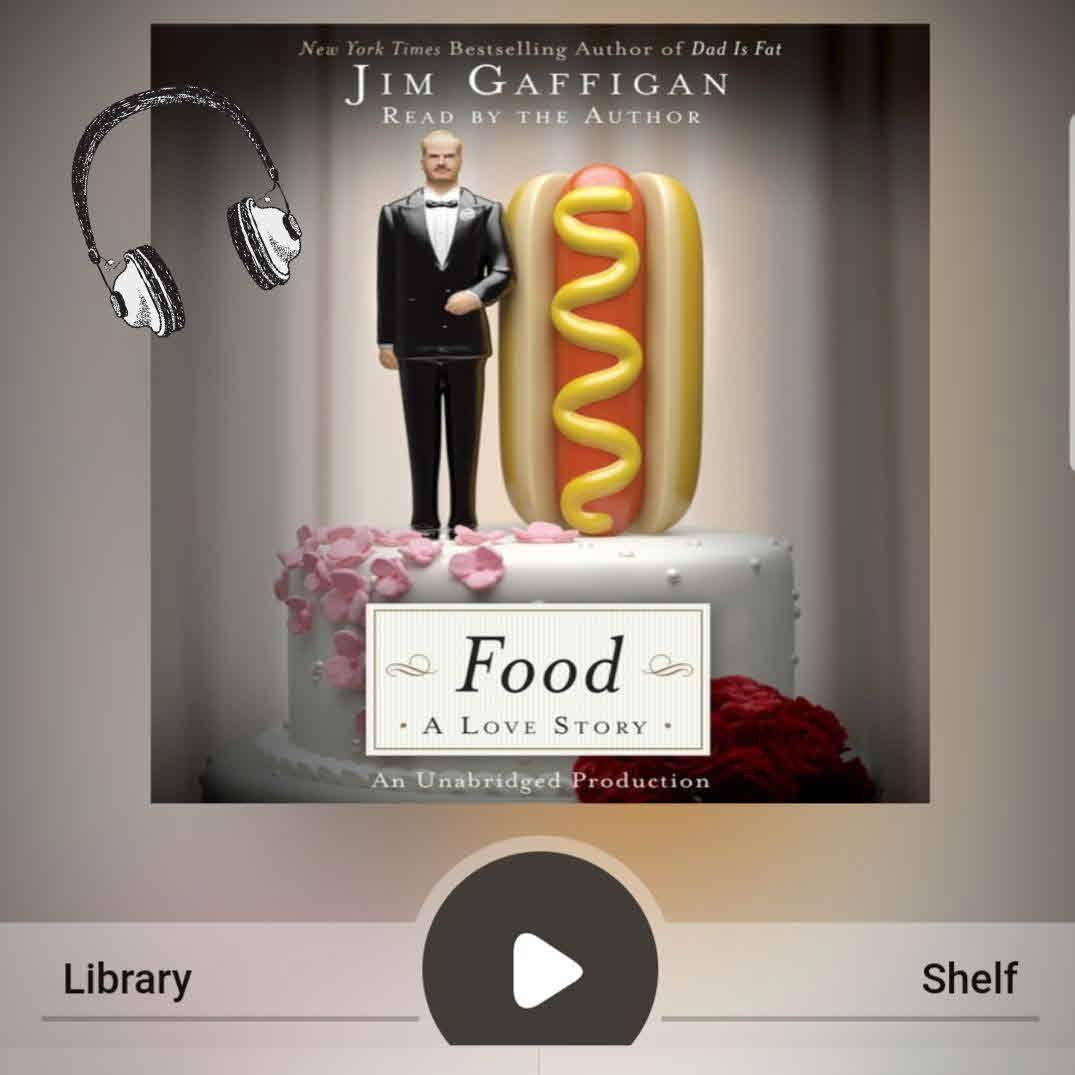Switch to the Shelf tab
Screen dimensions: 1075x1075
coord(969,980)
